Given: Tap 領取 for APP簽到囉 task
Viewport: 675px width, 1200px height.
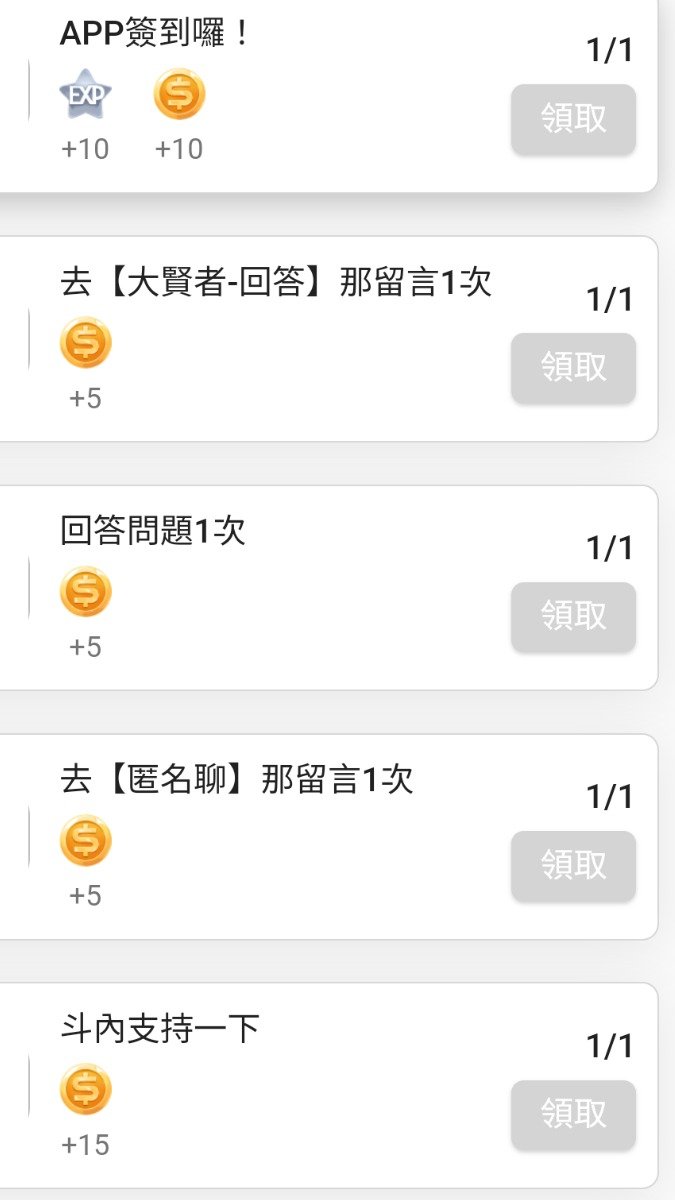Looking at the screenshot, I should (x=573, y=119).
